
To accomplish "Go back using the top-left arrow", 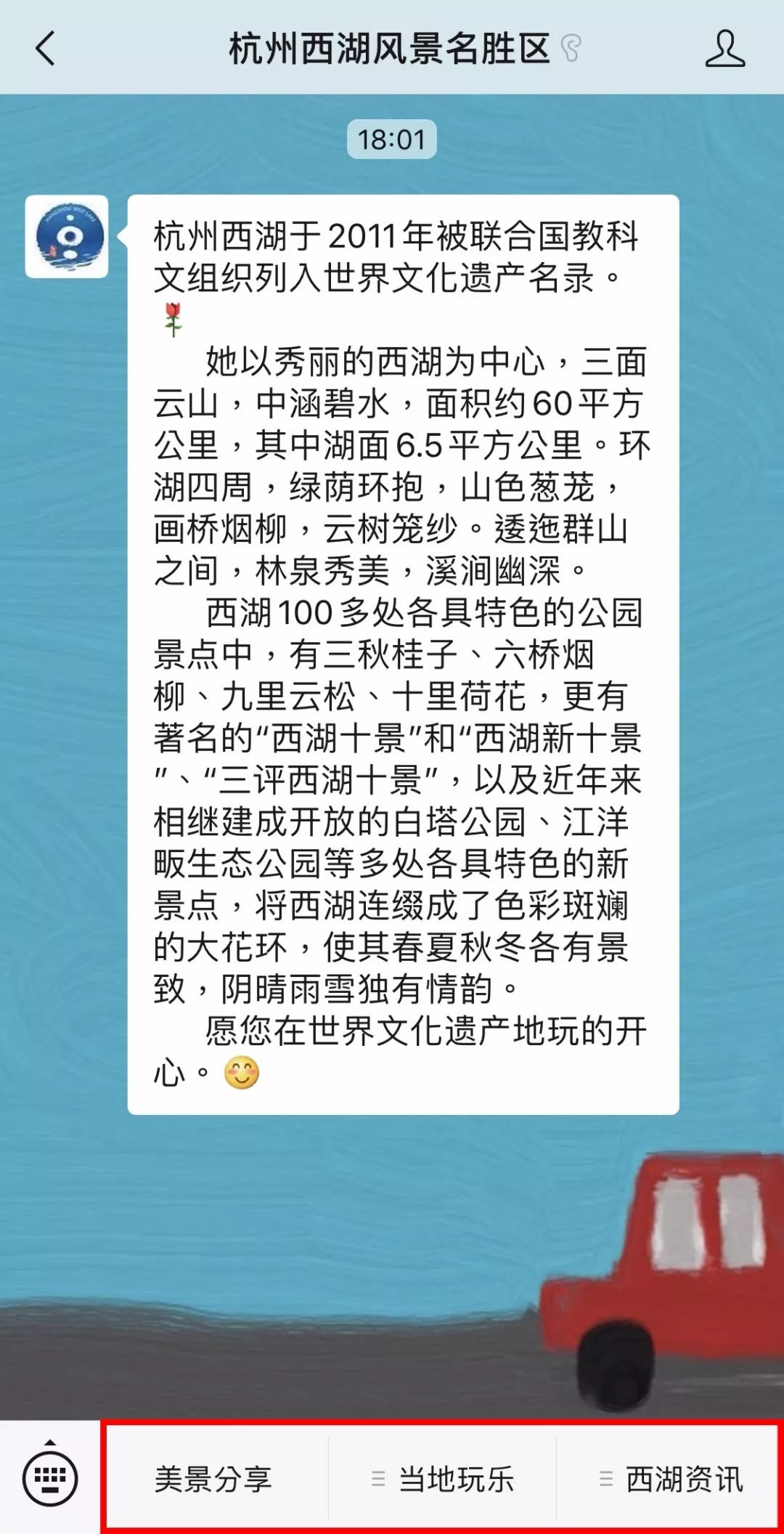I will tap(45, 49).
